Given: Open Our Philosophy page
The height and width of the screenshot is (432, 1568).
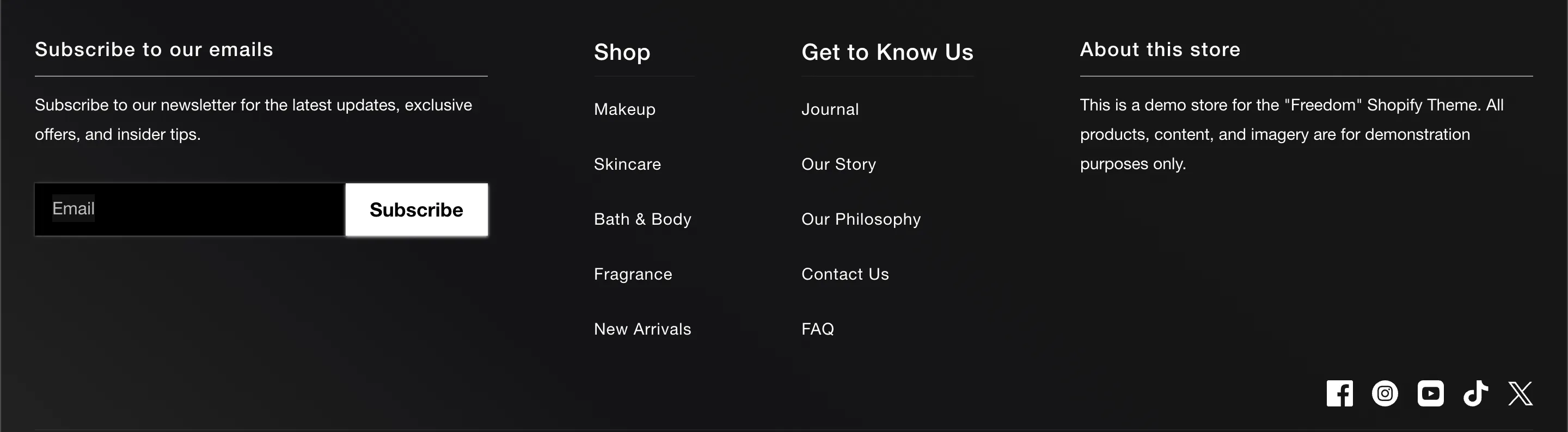Looking at the screenshot, I should 861,219.
